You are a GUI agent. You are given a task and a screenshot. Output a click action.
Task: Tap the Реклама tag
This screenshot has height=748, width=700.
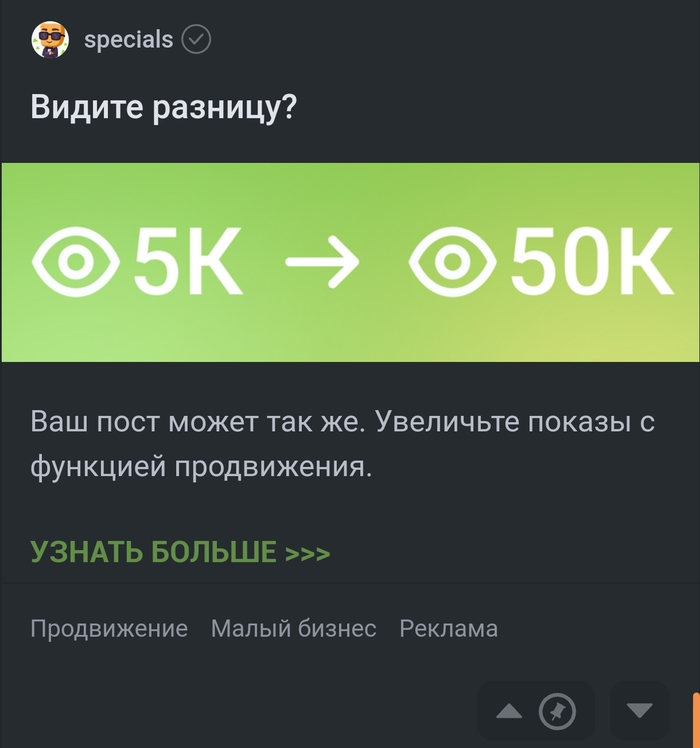[x=448, y=629]
